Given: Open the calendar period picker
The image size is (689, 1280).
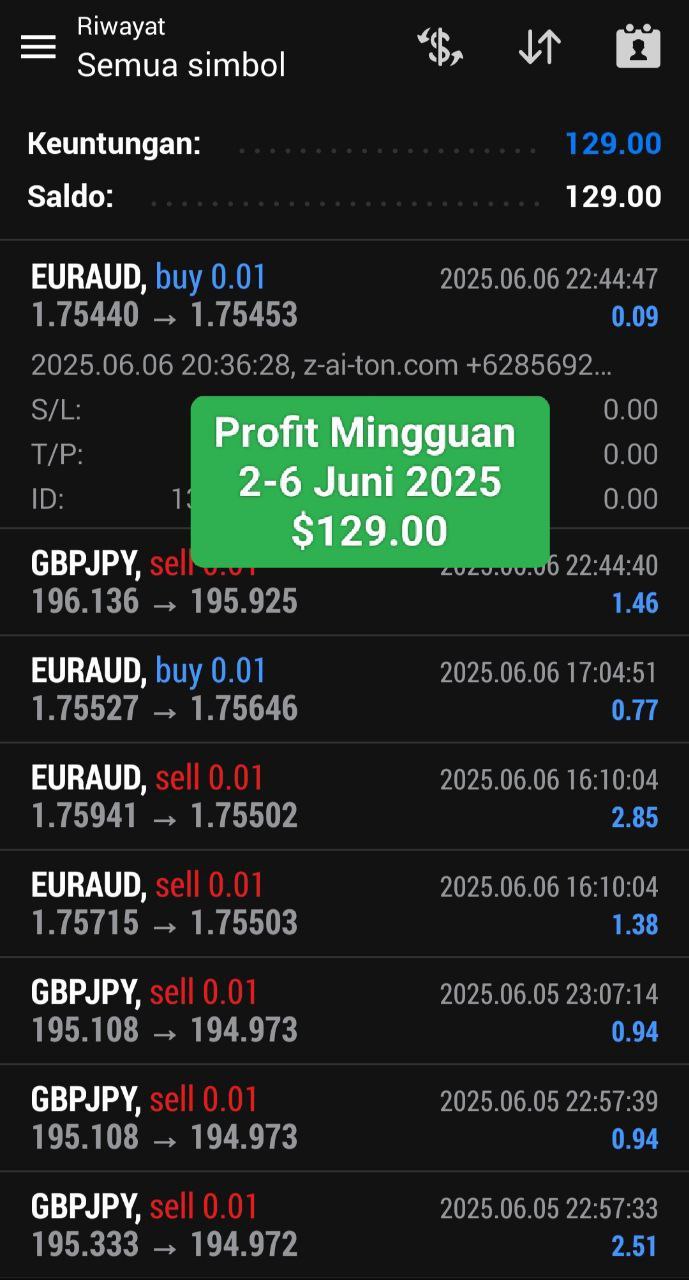Looking at the screenshot, I should point(638,47).
